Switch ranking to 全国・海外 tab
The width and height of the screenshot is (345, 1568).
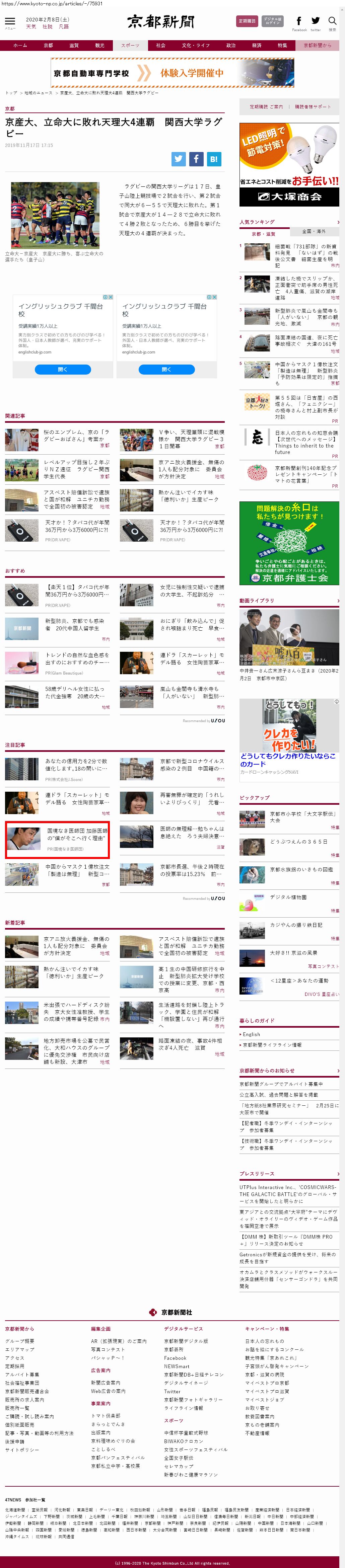click(314, 231)
